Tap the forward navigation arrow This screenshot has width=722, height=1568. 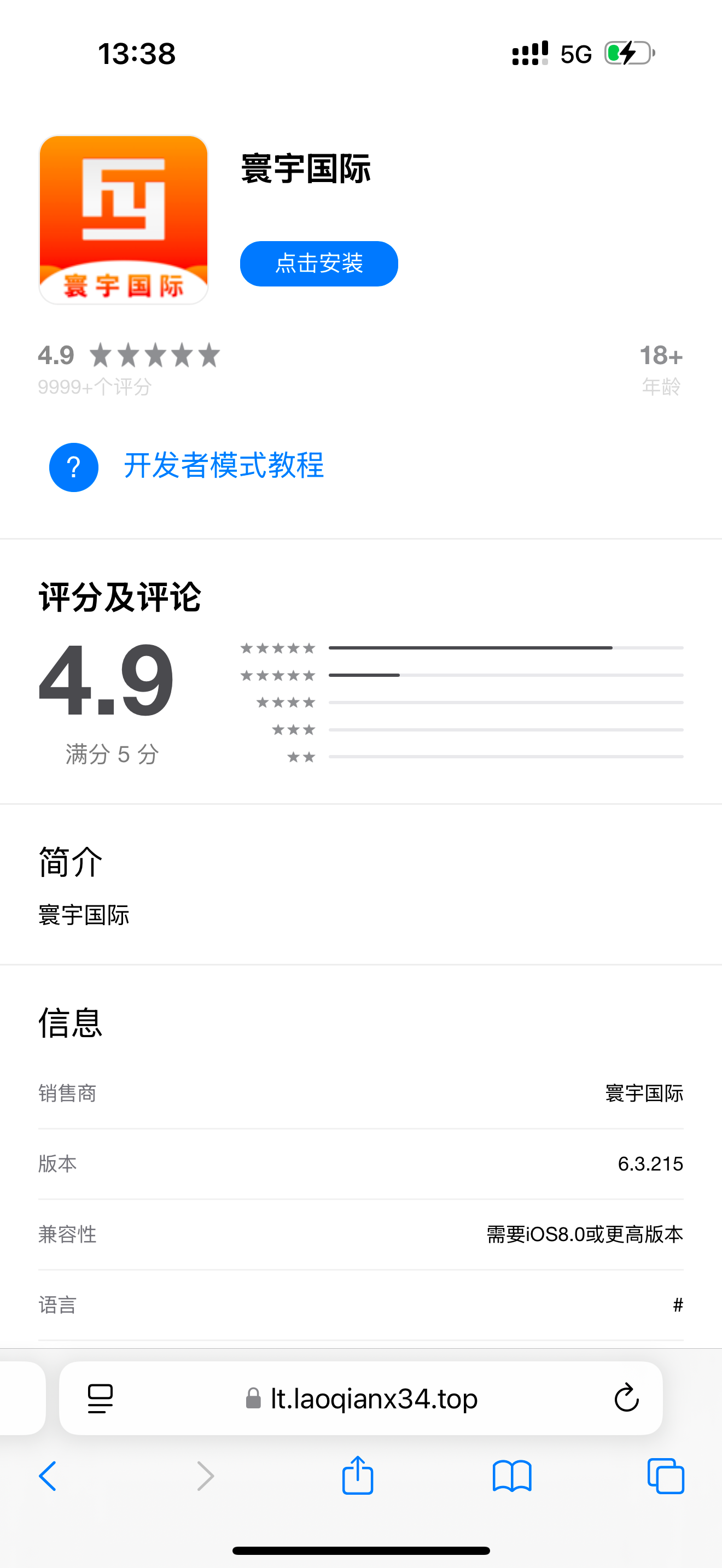coord(205,1476)
